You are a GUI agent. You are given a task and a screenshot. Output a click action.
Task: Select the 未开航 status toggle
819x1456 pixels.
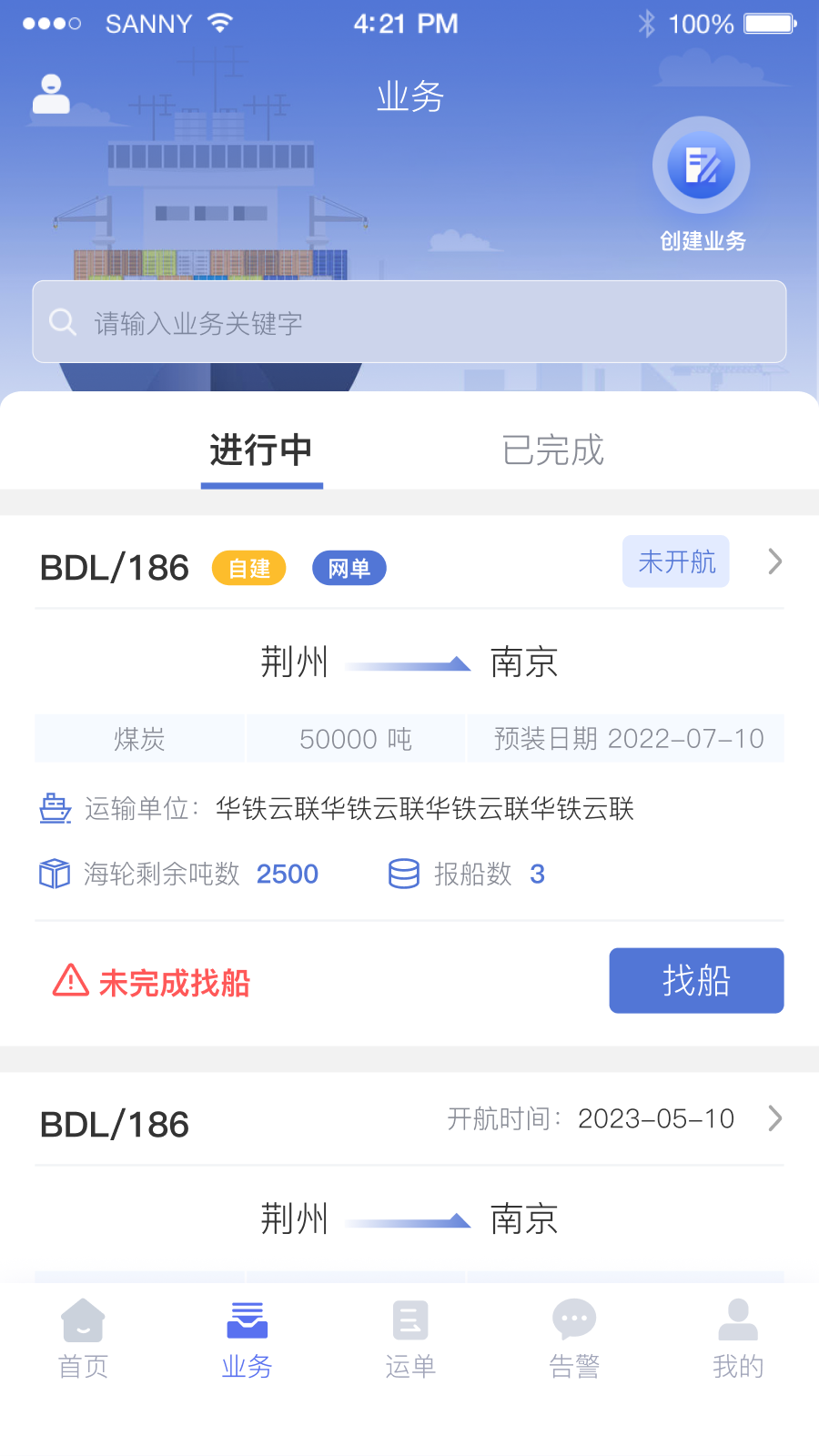point(675,561)
